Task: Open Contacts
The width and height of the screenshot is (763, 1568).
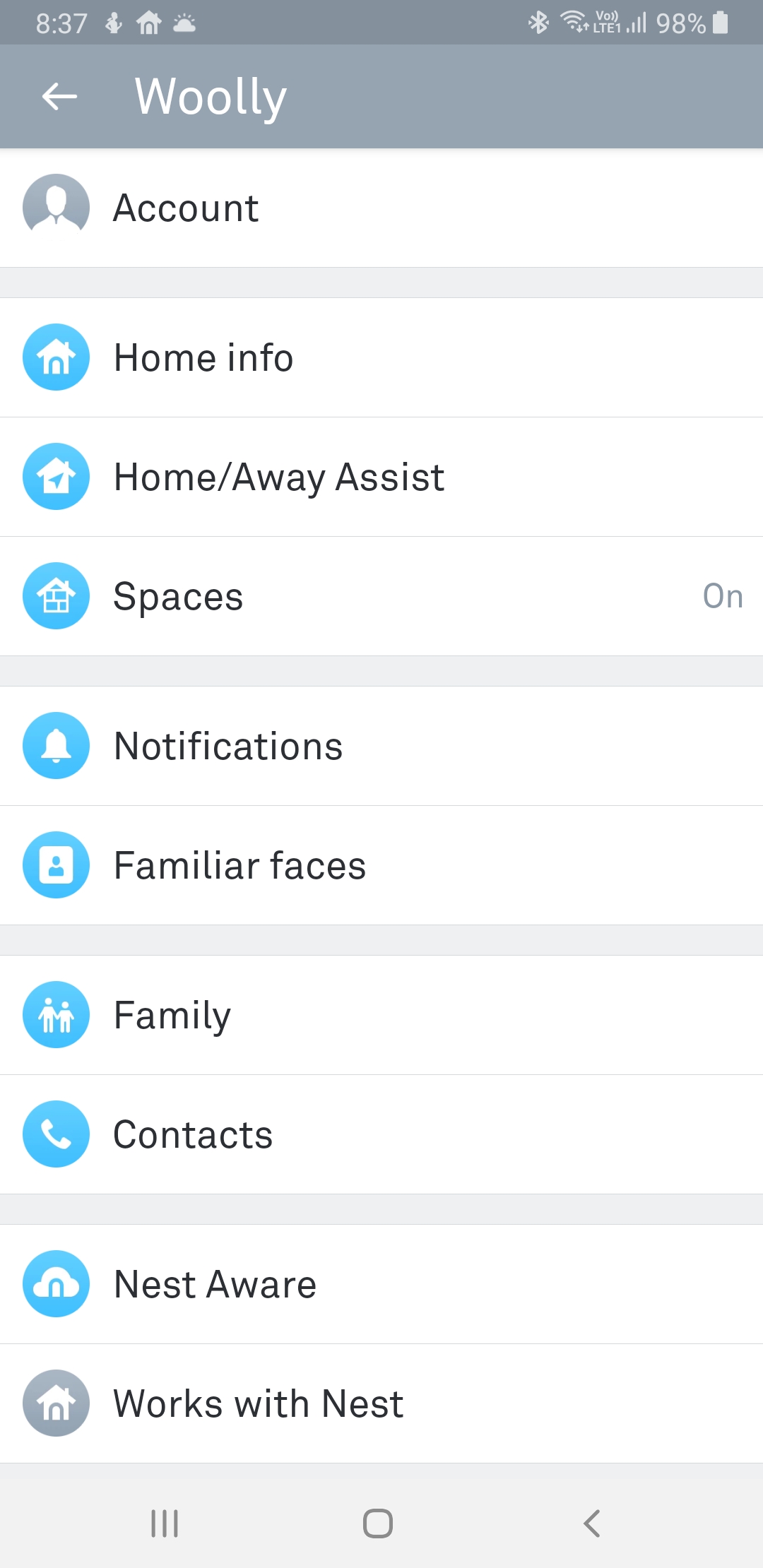Action: [381, 1134]
